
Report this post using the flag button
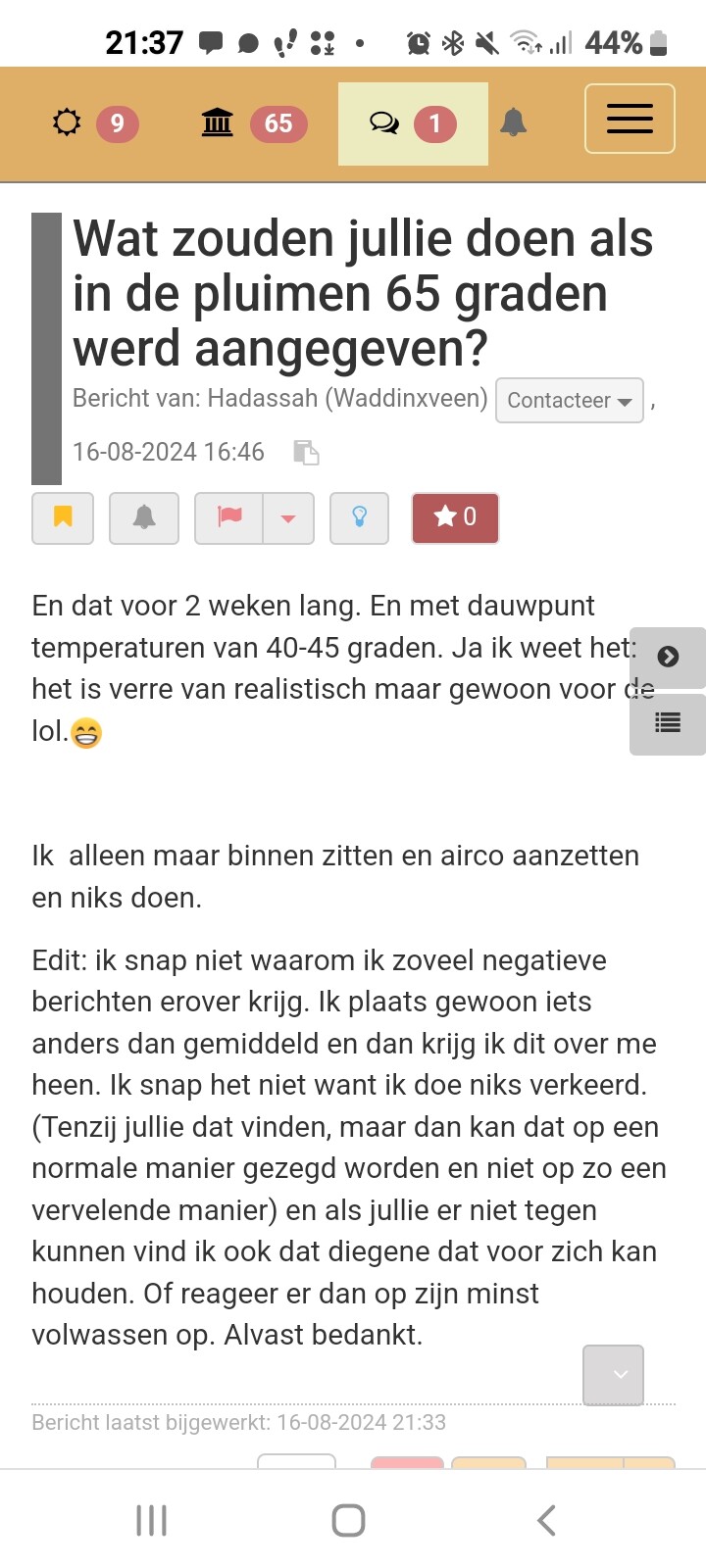pyautogui.click(x=229, y=517)
